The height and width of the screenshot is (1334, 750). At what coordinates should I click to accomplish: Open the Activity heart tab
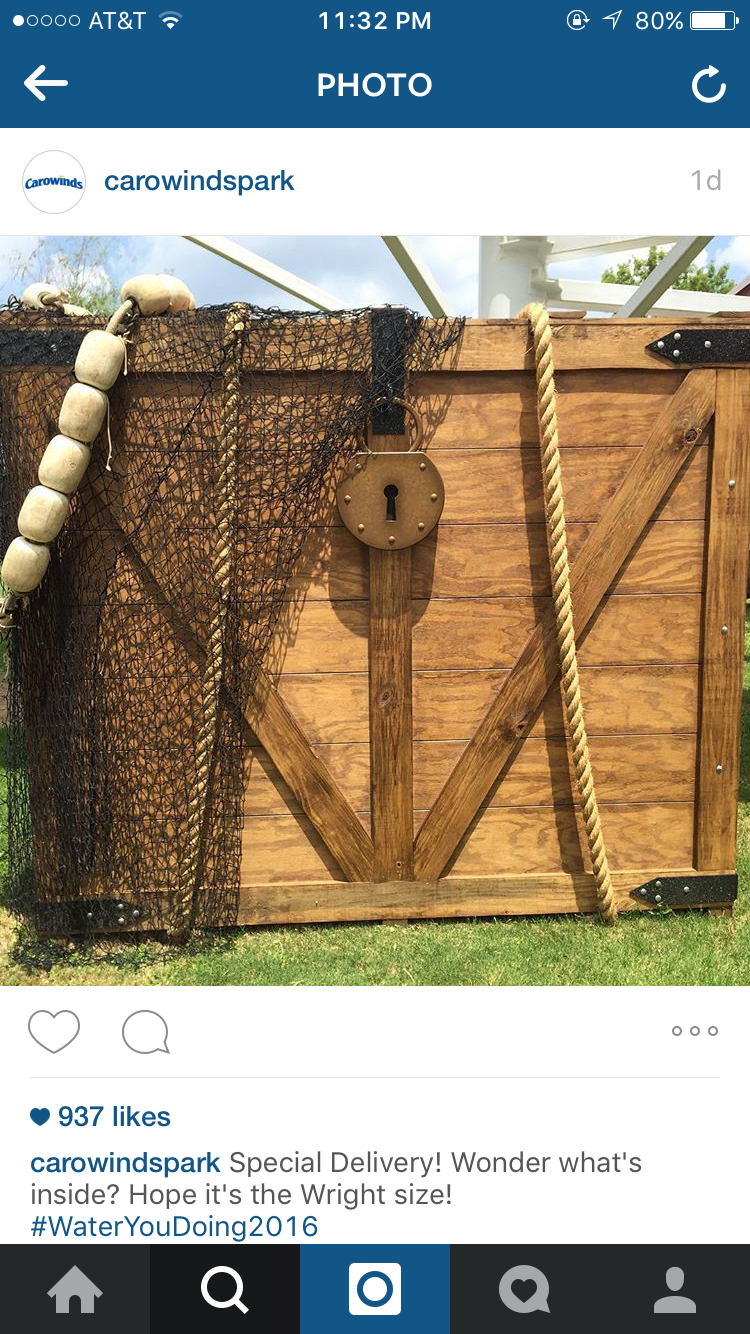click(x=525, y=1289)
